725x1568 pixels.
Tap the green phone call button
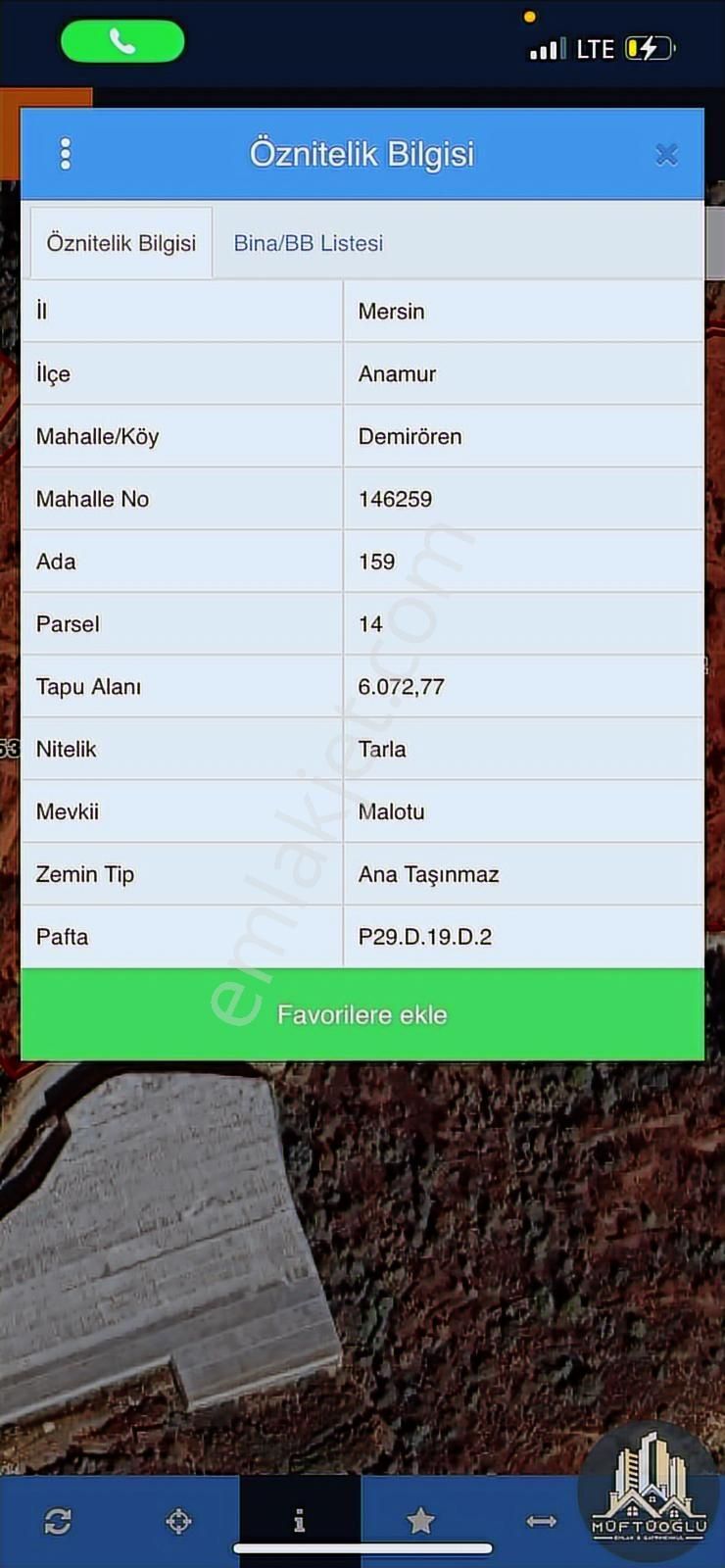pyautogui.click(x=121, y=41)
